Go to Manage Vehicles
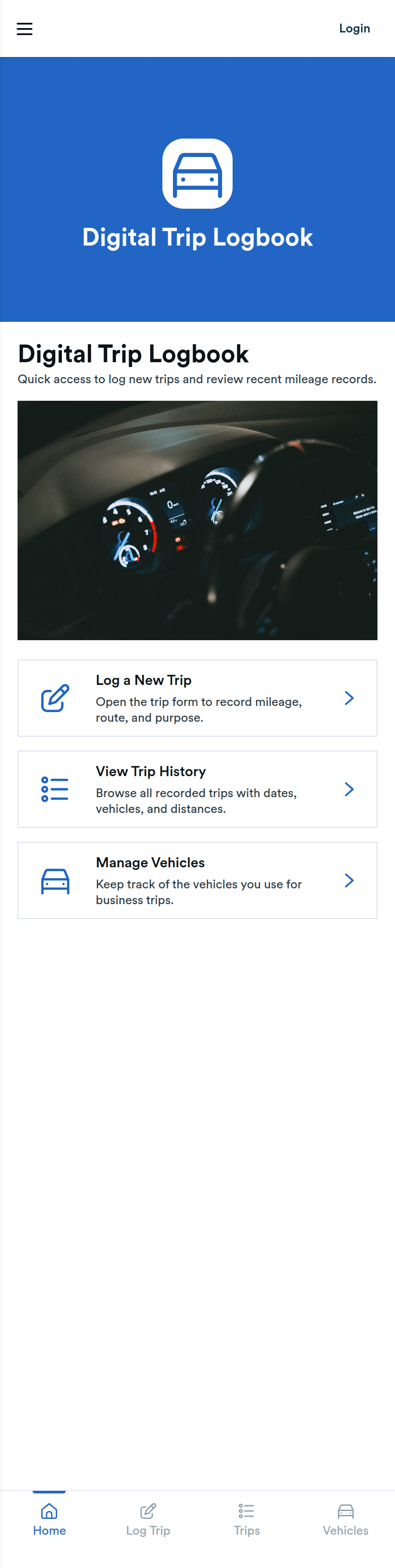The height and width of the screenshot is (1568, 395). (197, 880)
